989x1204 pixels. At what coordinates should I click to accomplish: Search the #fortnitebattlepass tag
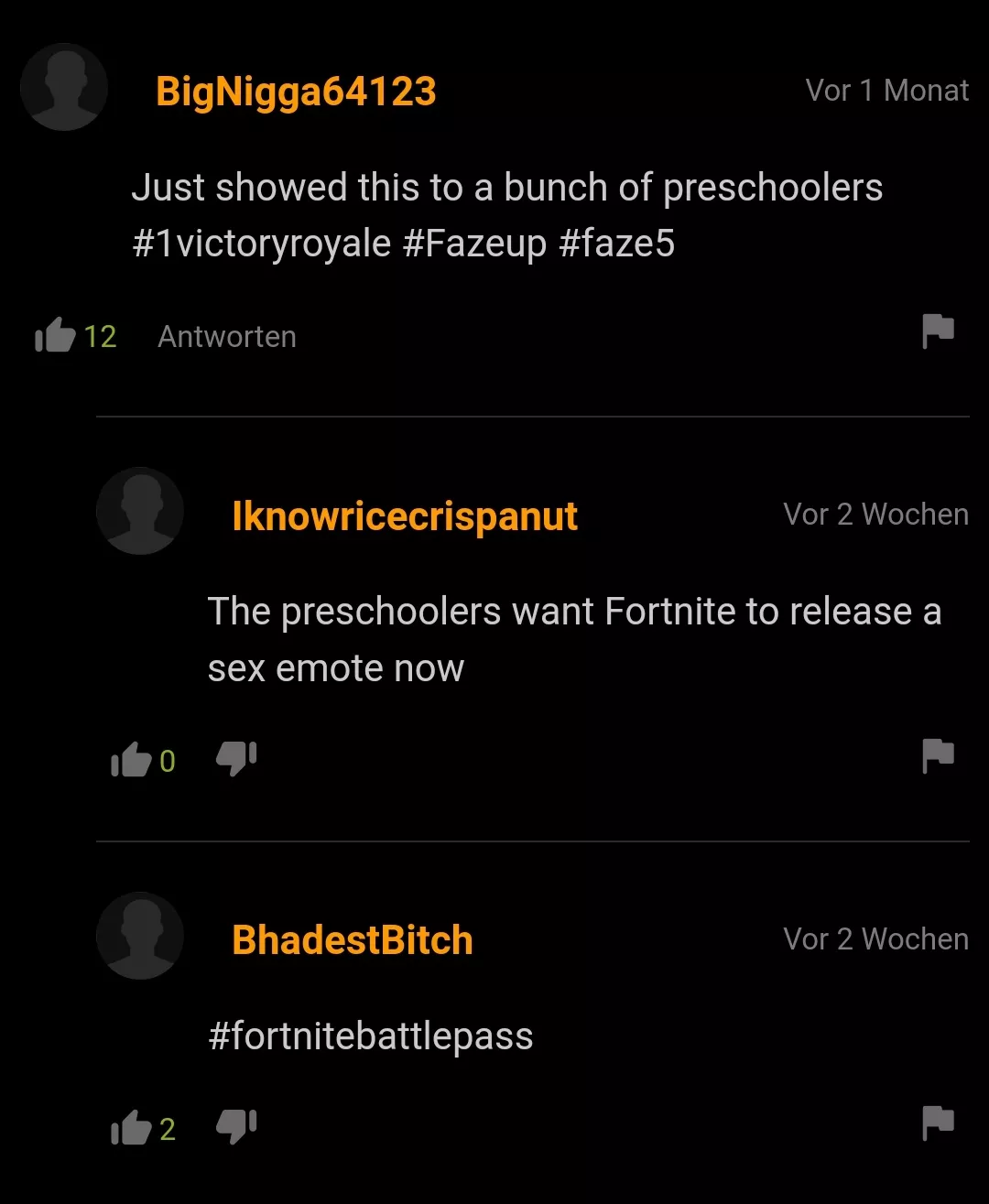click(x=371, y=1036)
